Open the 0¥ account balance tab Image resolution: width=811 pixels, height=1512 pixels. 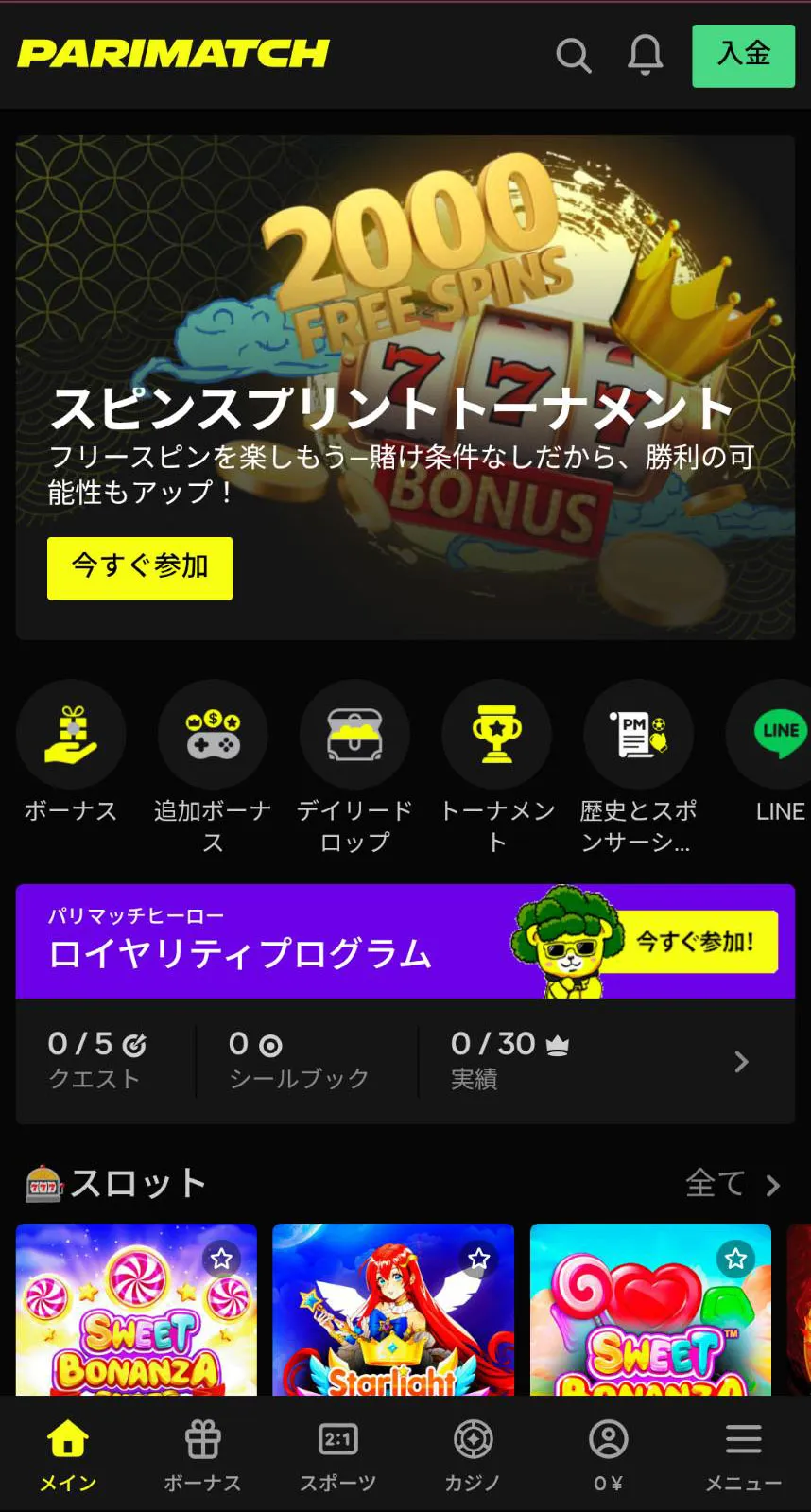(608, 1455)
